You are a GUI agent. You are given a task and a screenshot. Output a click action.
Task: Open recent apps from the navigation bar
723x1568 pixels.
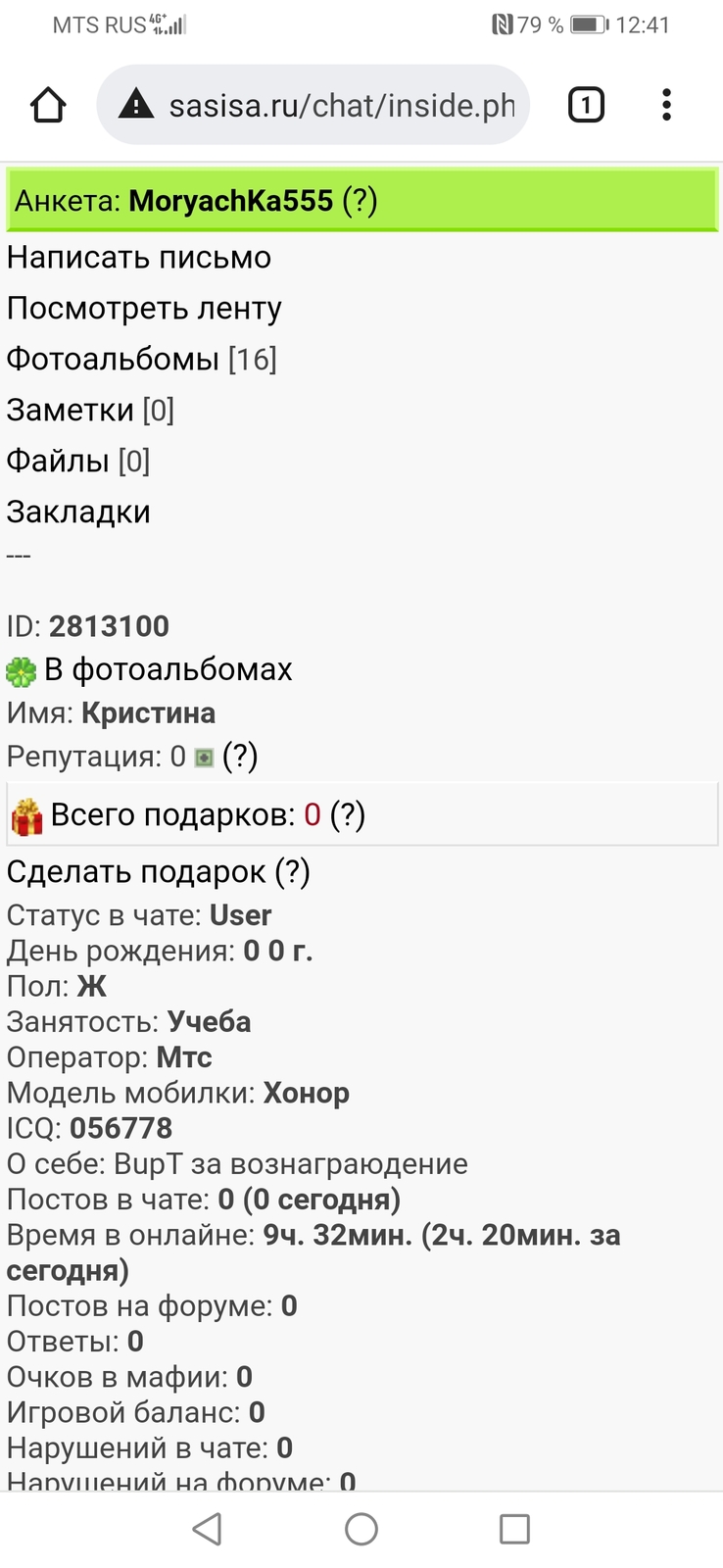tap(514, 1529)
